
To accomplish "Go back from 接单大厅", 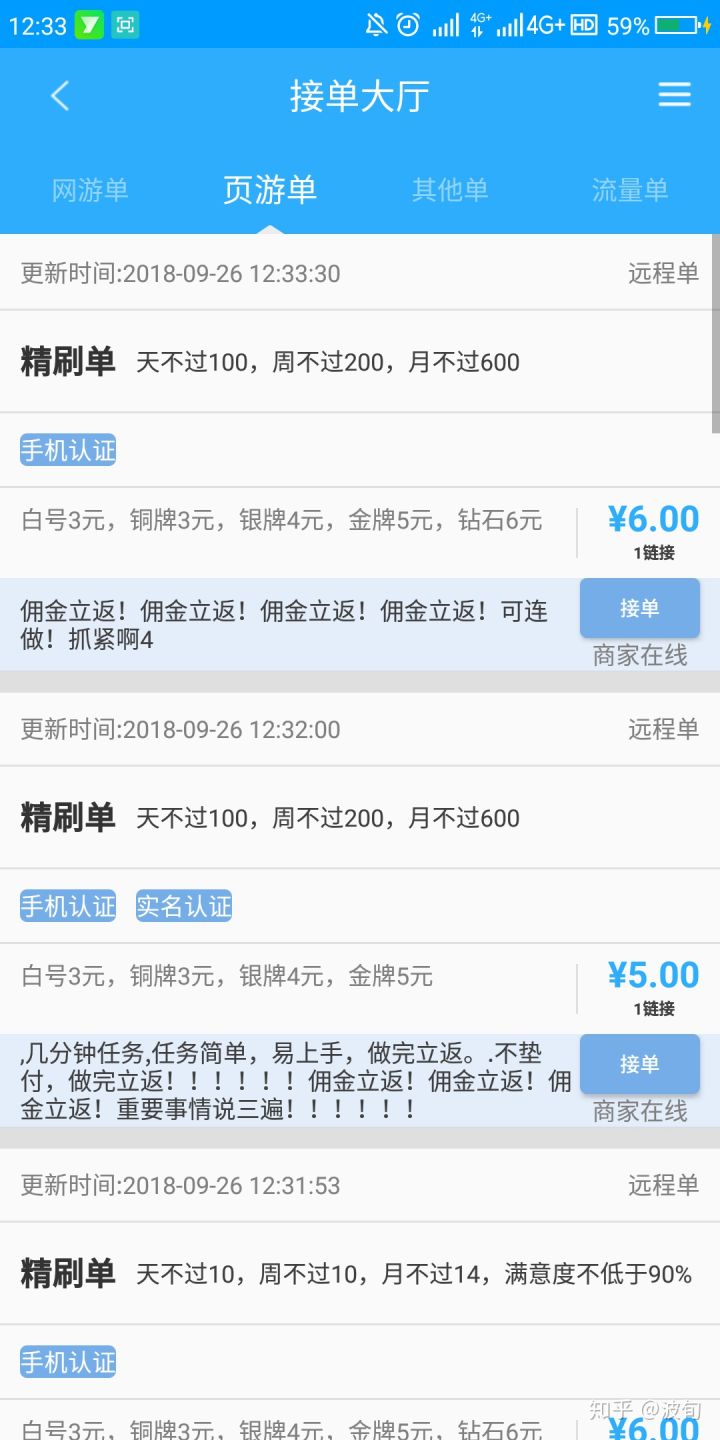I will point(60,96).
